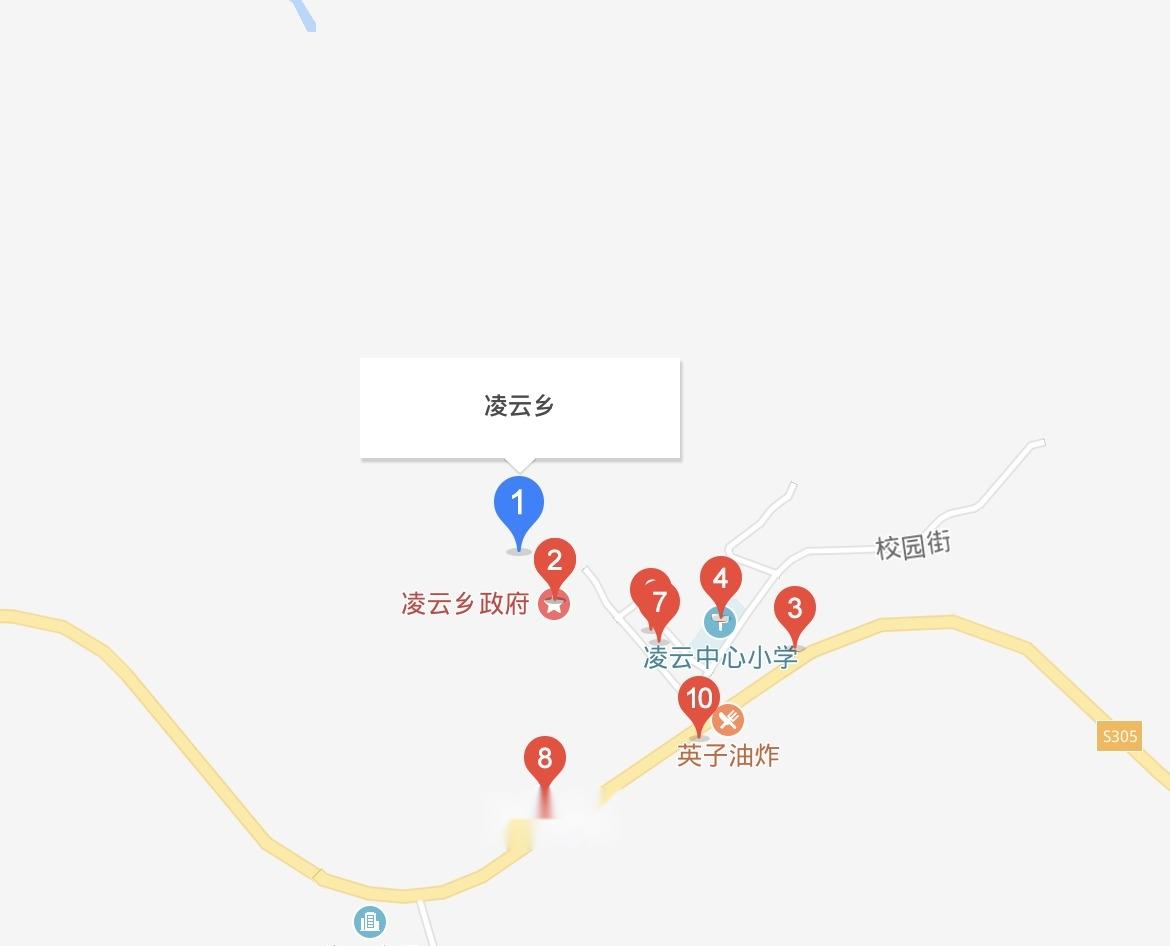Select red marker number 2
1170x946 pixels.
tap(555, 562)
